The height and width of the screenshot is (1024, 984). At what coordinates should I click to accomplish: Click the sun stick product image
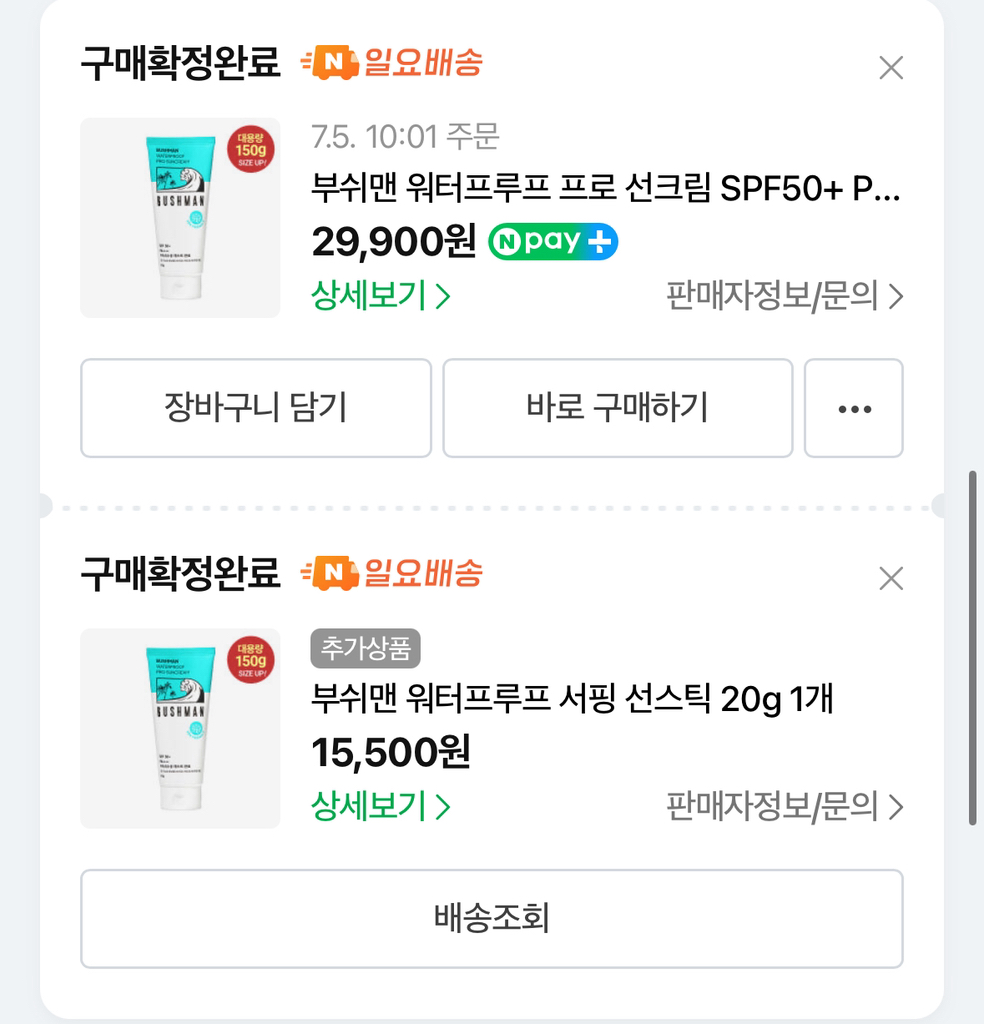point(179,729)
